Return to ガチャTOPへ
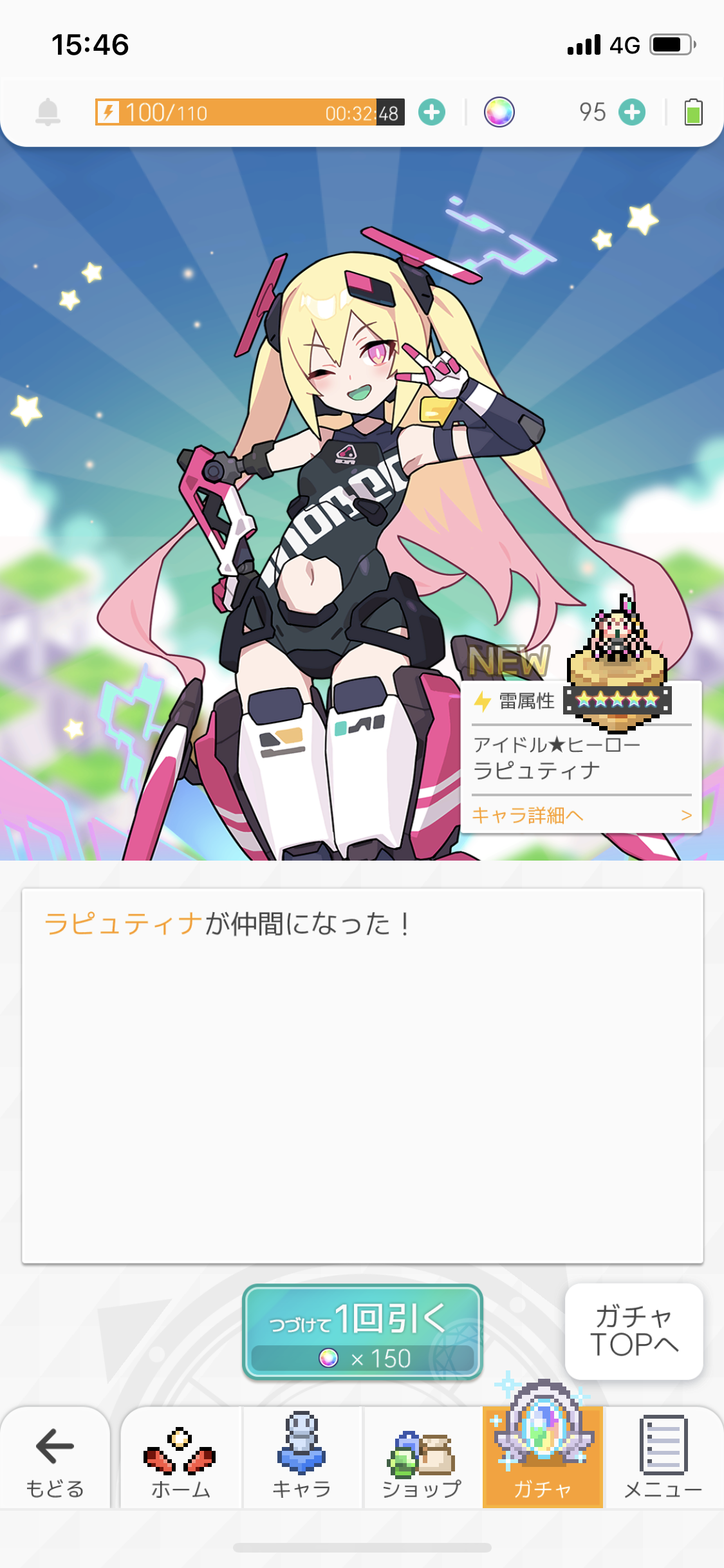Image resolution: width=724 pixels, height=1568 pixels. (x=634, y=1330)
